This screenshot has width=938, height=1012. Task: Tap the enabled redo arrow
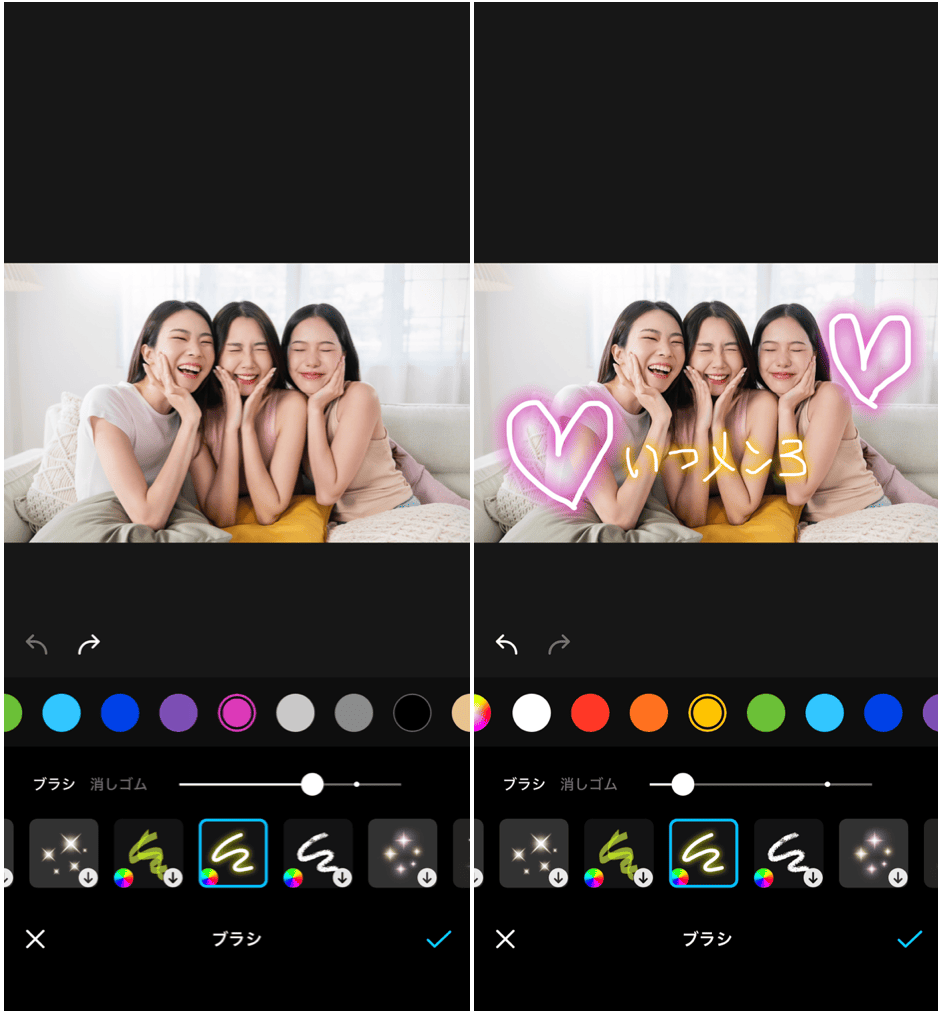click(x=89, y=645)
